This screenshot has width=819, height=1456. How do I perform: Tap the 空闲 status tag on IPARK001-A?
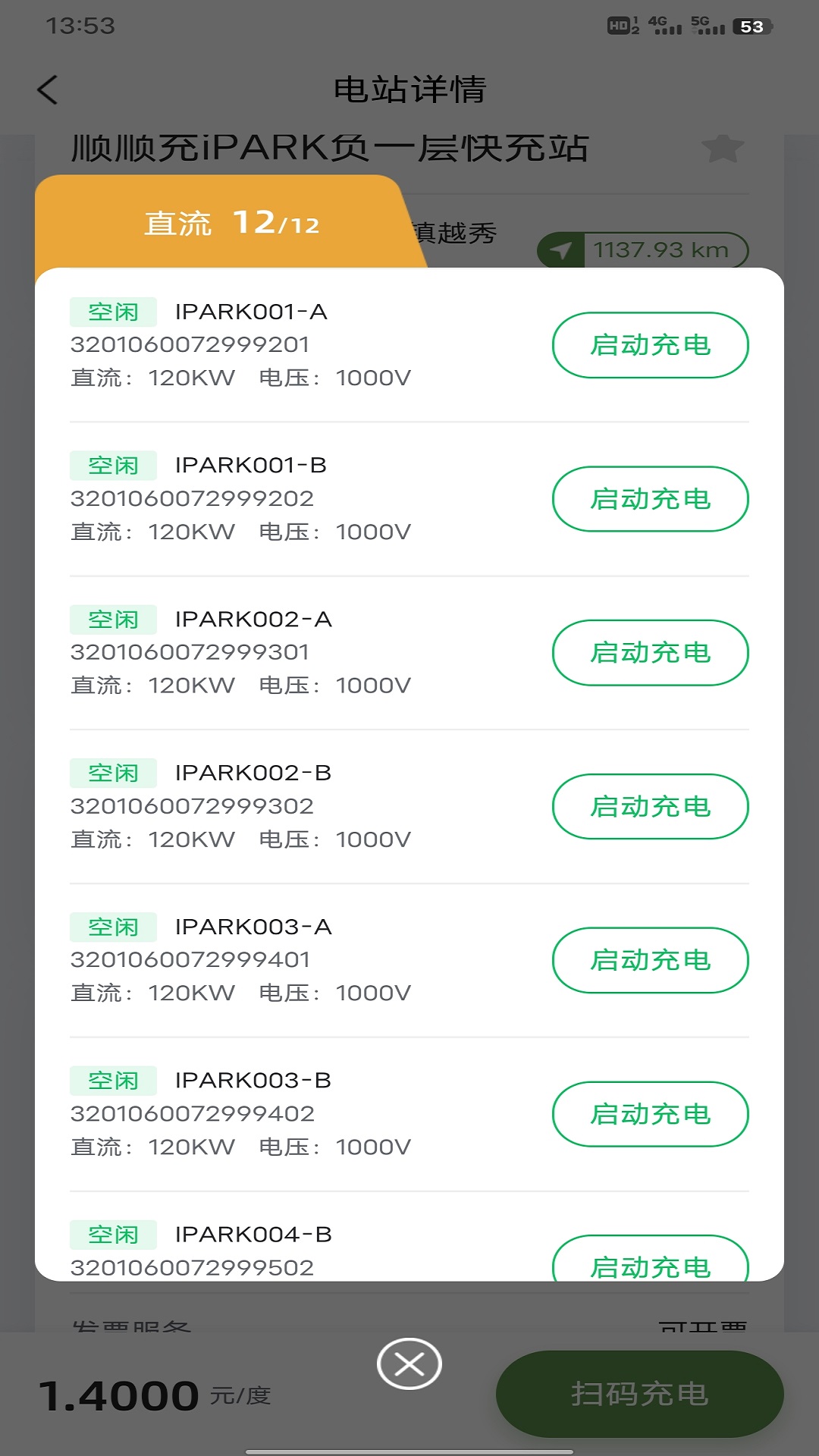point(112,311)
